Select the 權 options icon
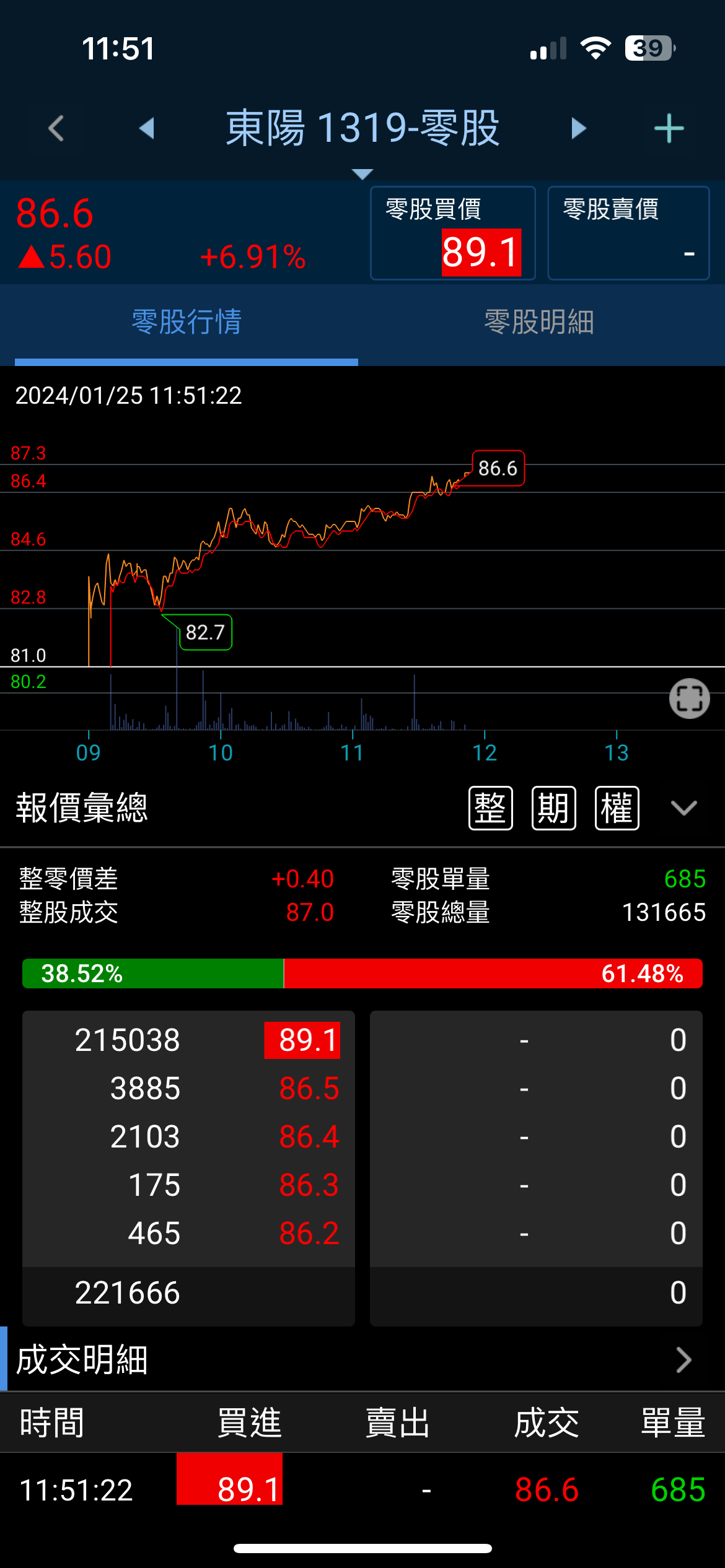Screen dimensions: 725x1568 (616, 808)
